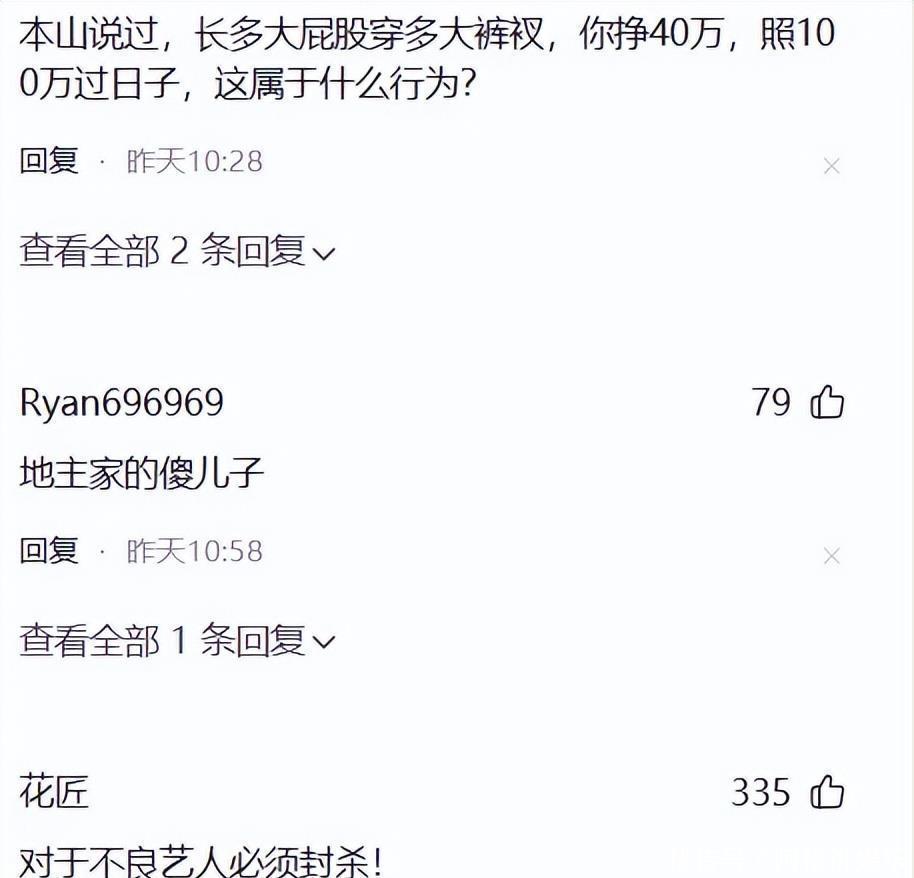Expand 查看全部 2 条回复
The height and width of the screenshot is (878, 914).
176,251
